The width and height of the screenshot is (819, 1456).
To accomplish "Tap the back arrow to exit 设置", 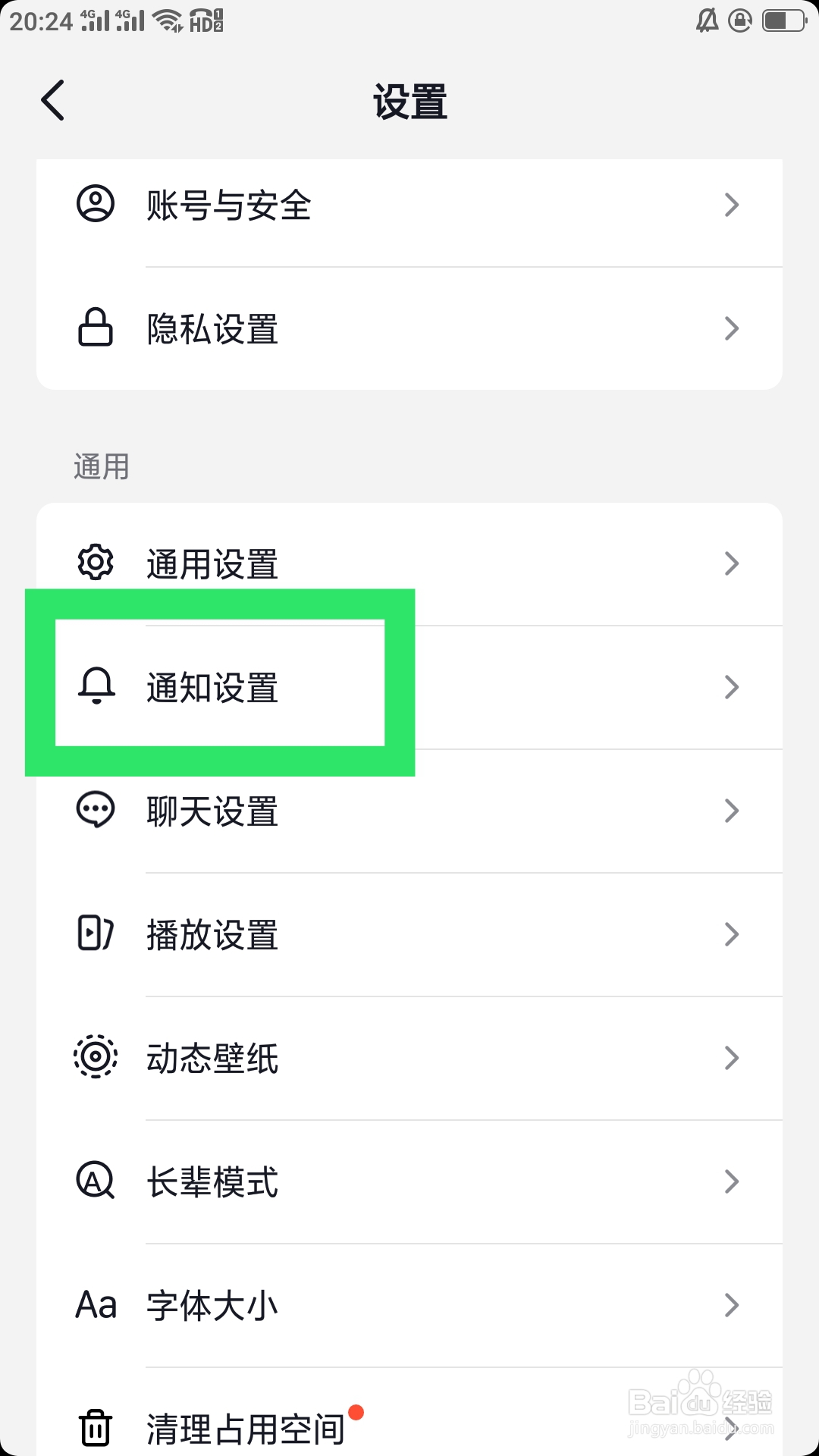I will tap(52, 99).
